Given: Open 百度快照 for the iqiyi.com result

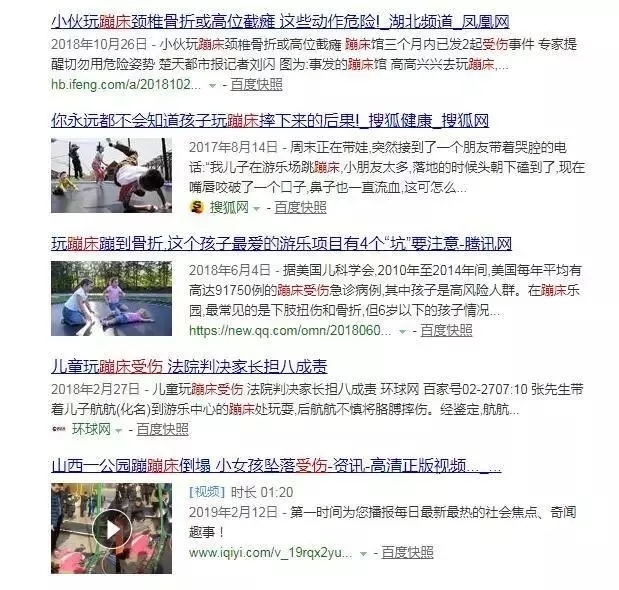Looking at the screenshot, I should [407, 551].
